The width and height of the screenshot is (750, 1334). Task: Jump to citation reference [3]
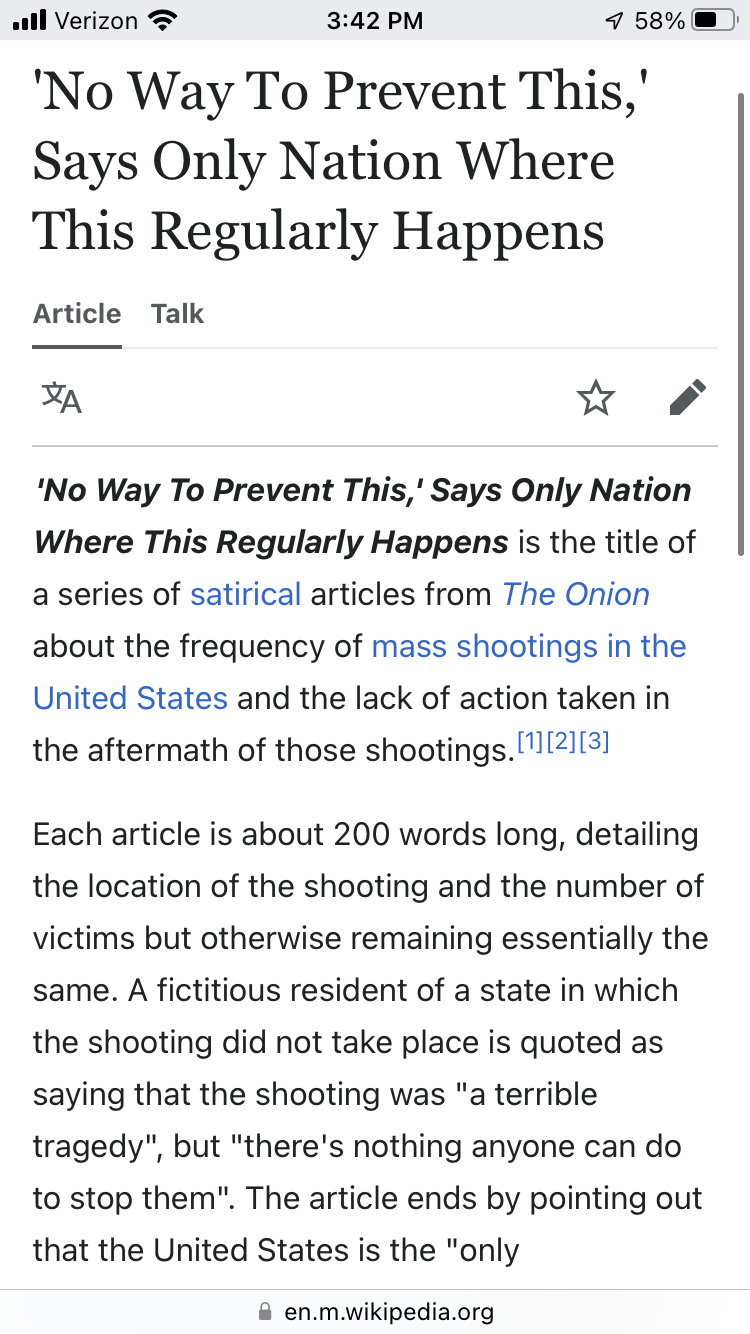594,743
